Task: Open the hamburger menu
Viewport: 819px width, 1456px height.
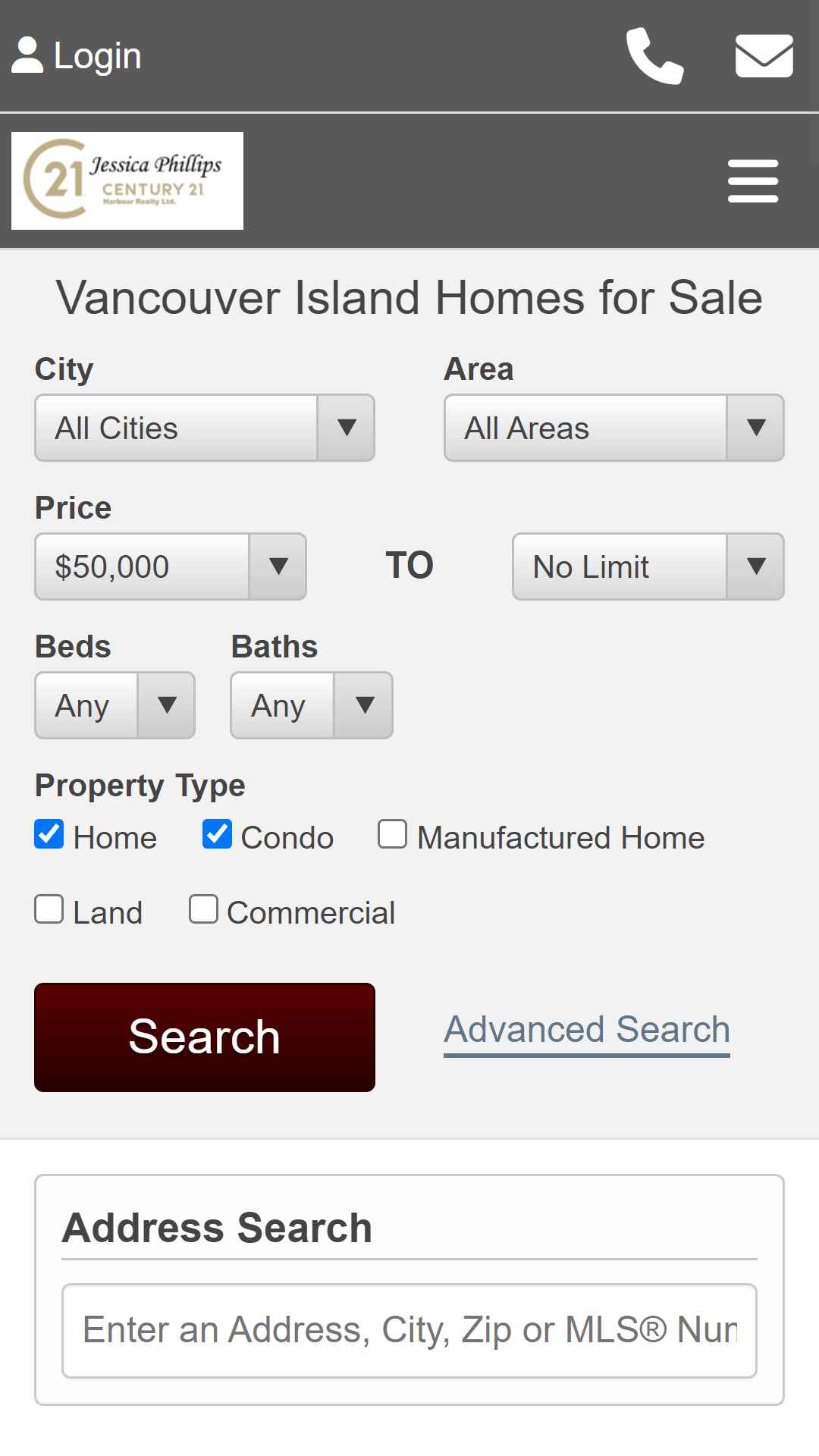Action: (x=753, y=180)
